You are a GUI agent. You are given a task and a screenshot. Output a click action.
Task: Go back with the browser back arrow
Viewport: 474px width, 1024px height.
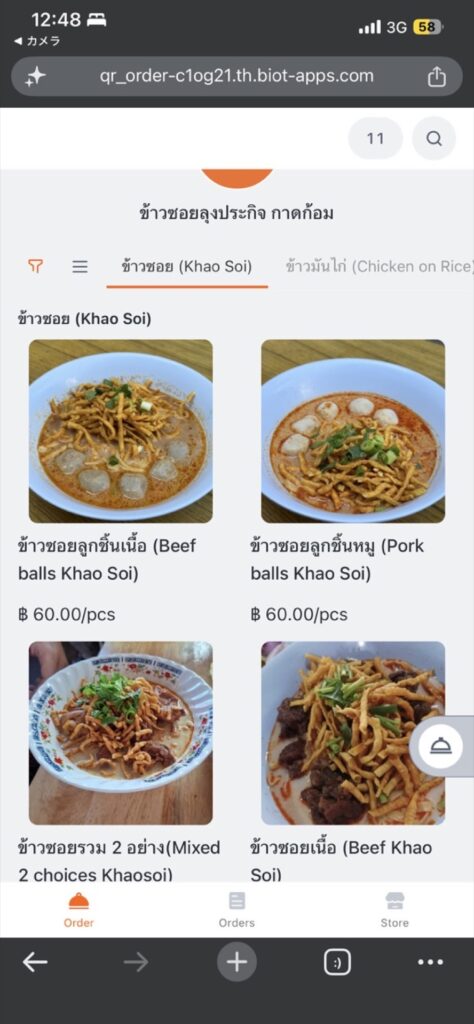click(35, 963)
